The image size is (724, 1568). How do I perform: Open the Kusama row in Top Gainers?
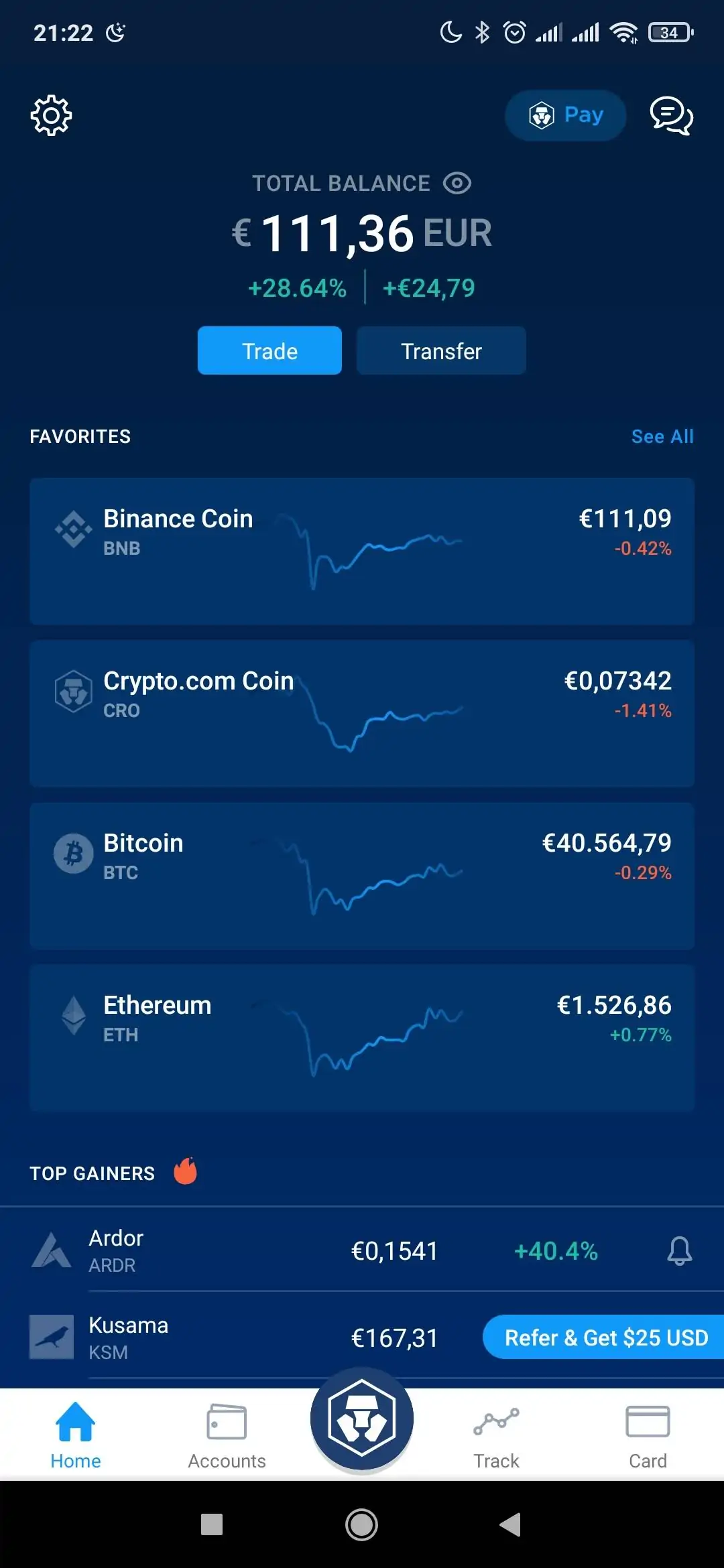point(241,1337)
